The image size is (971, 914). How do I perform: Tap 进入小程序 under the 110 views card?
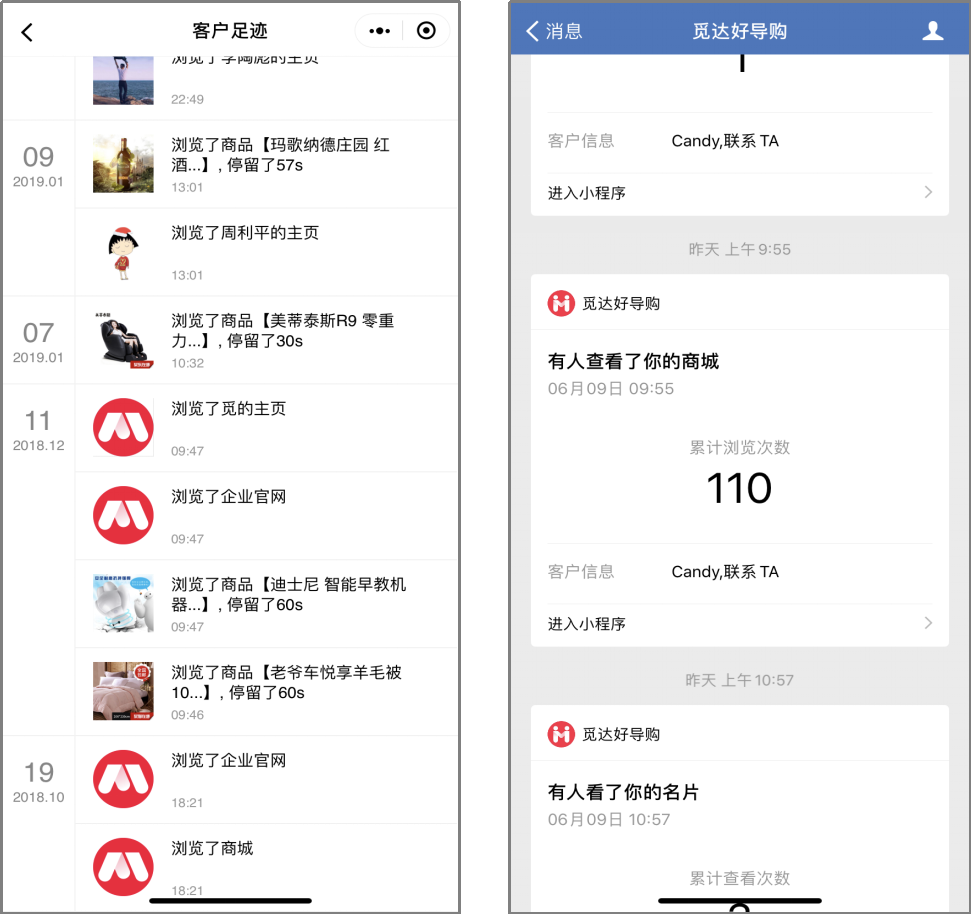point(739,624)
